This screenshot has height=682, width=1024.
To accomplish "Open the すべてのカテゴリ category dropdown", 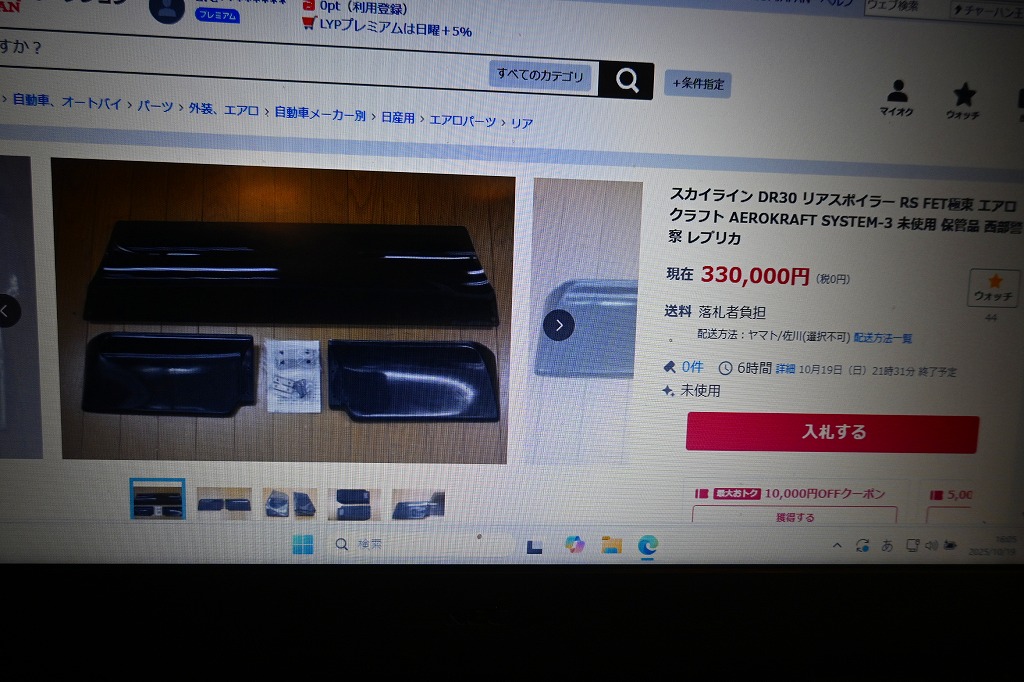I will [x=541, y=76].
